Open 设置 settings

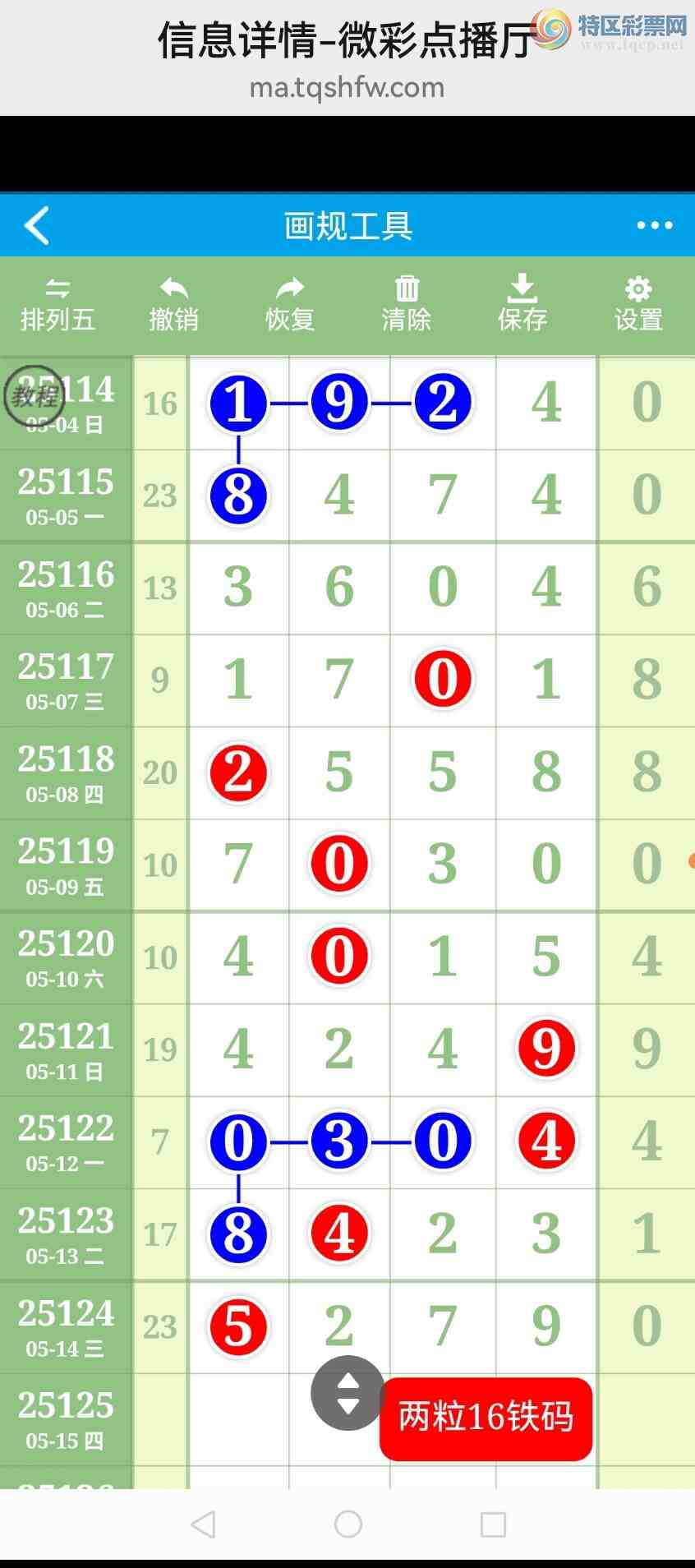(x=638, y=306)
